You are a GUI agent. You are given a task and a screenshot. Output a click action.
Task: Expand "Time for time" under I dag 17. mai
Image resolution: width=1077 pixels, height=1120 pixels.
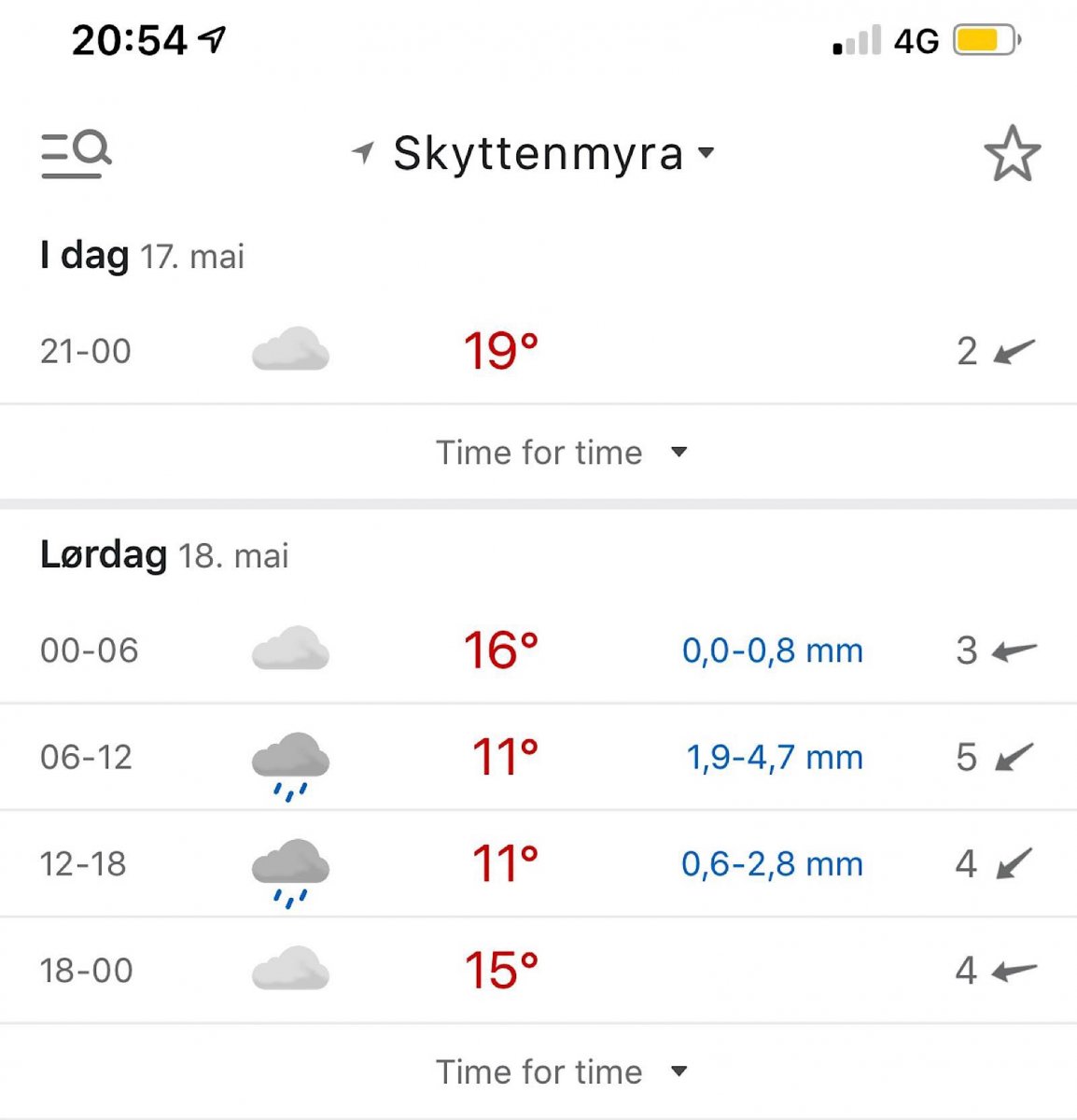(x=560, y=453)
